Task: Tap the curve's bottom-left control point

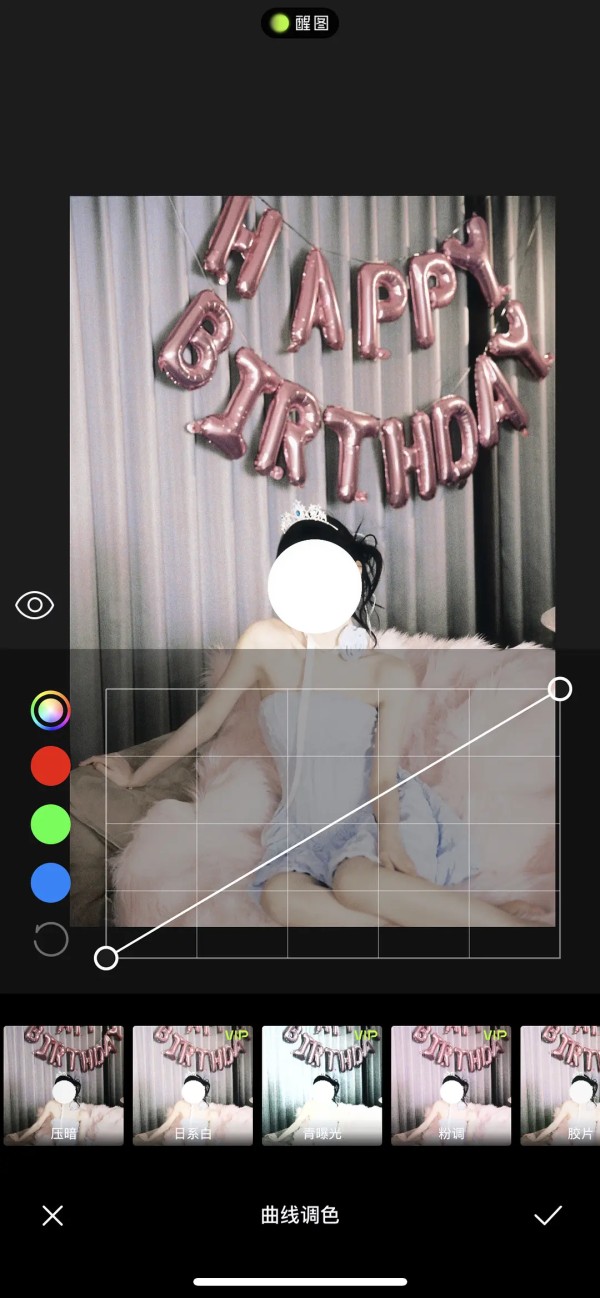Action: pyautogui.click(x=106, y=958)
